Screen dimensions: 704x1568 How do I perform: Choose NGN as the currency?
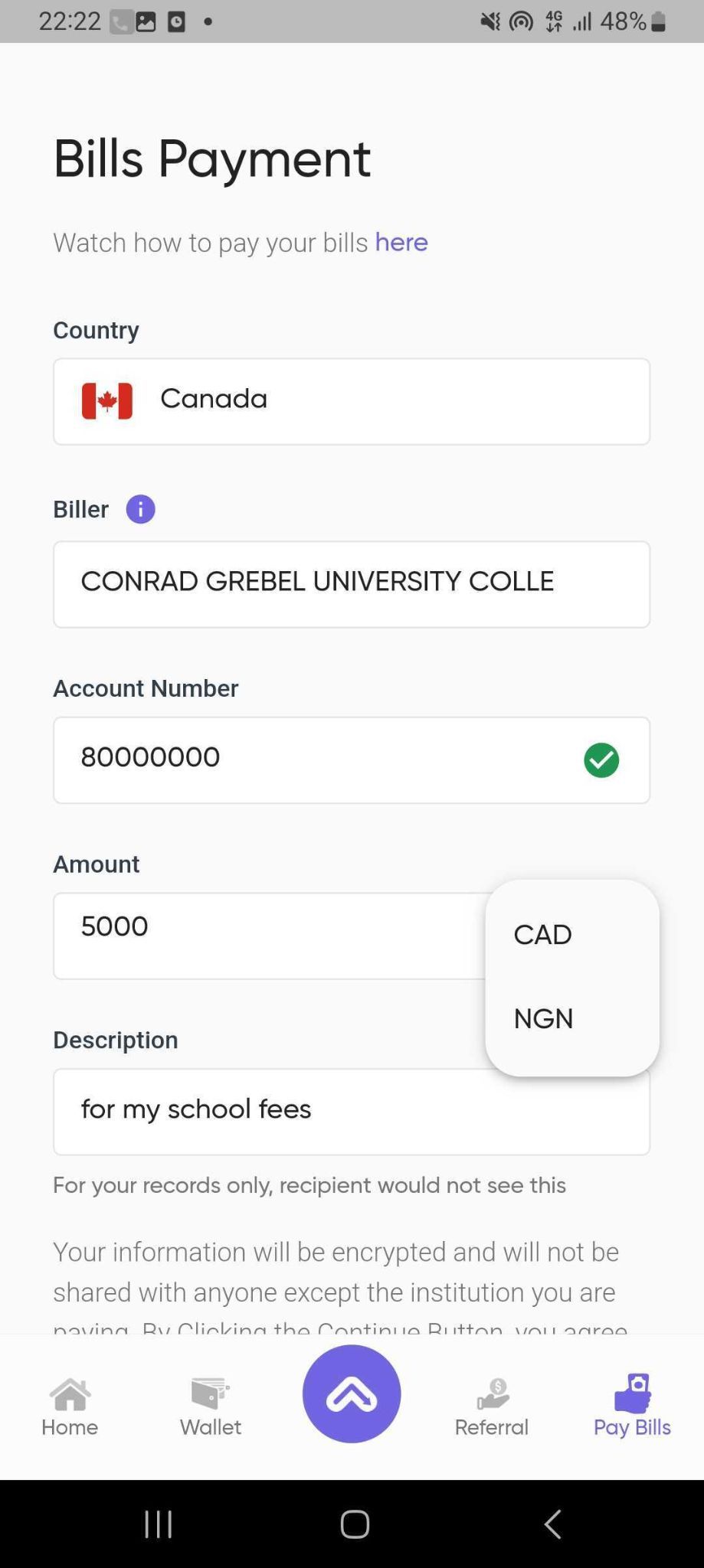coord(544,1019)
